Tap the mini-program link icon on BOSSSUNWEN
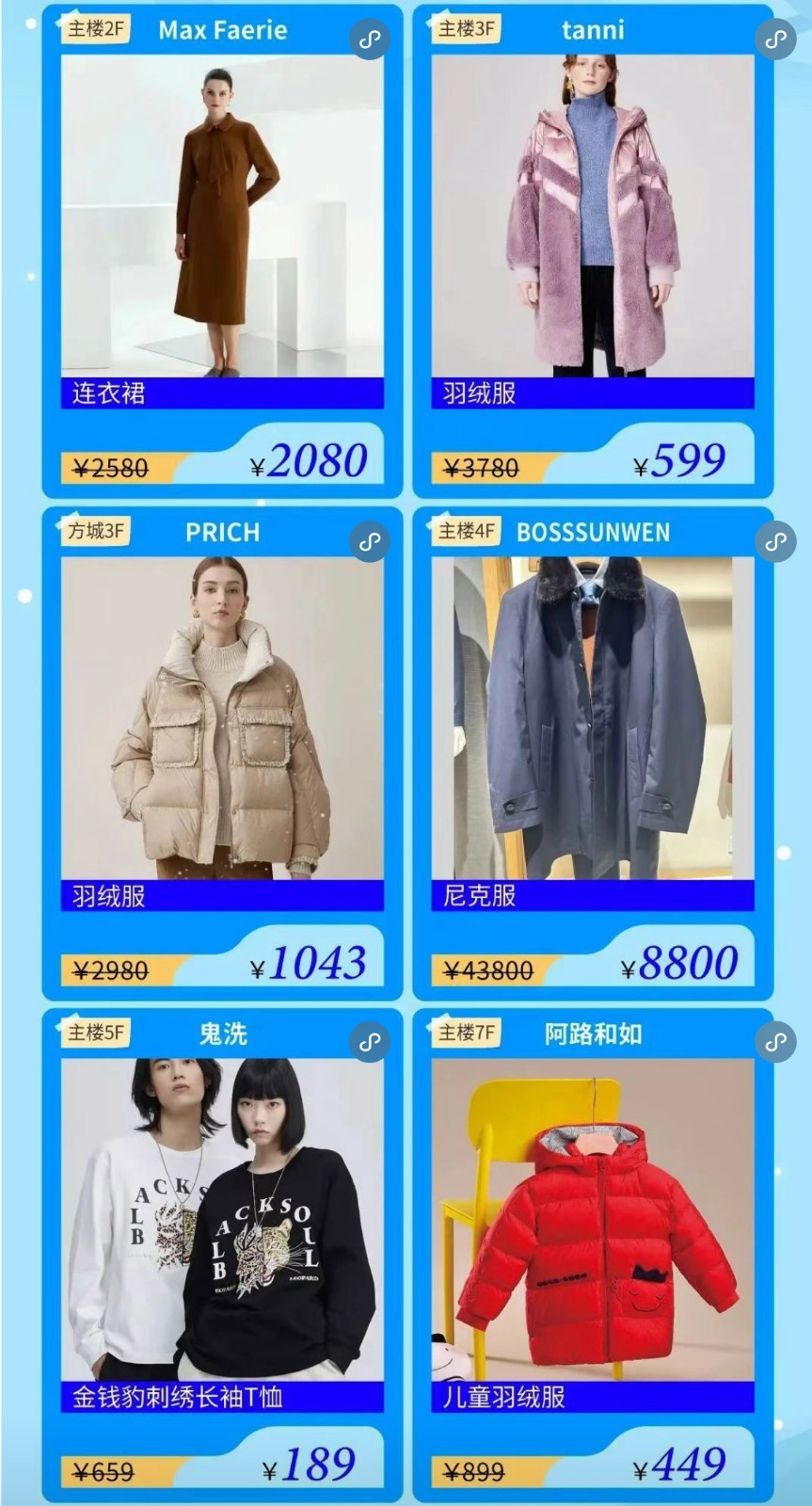The width and height of the screenshot is (812, 1506). pyautogui.click(x=775, y=542)
